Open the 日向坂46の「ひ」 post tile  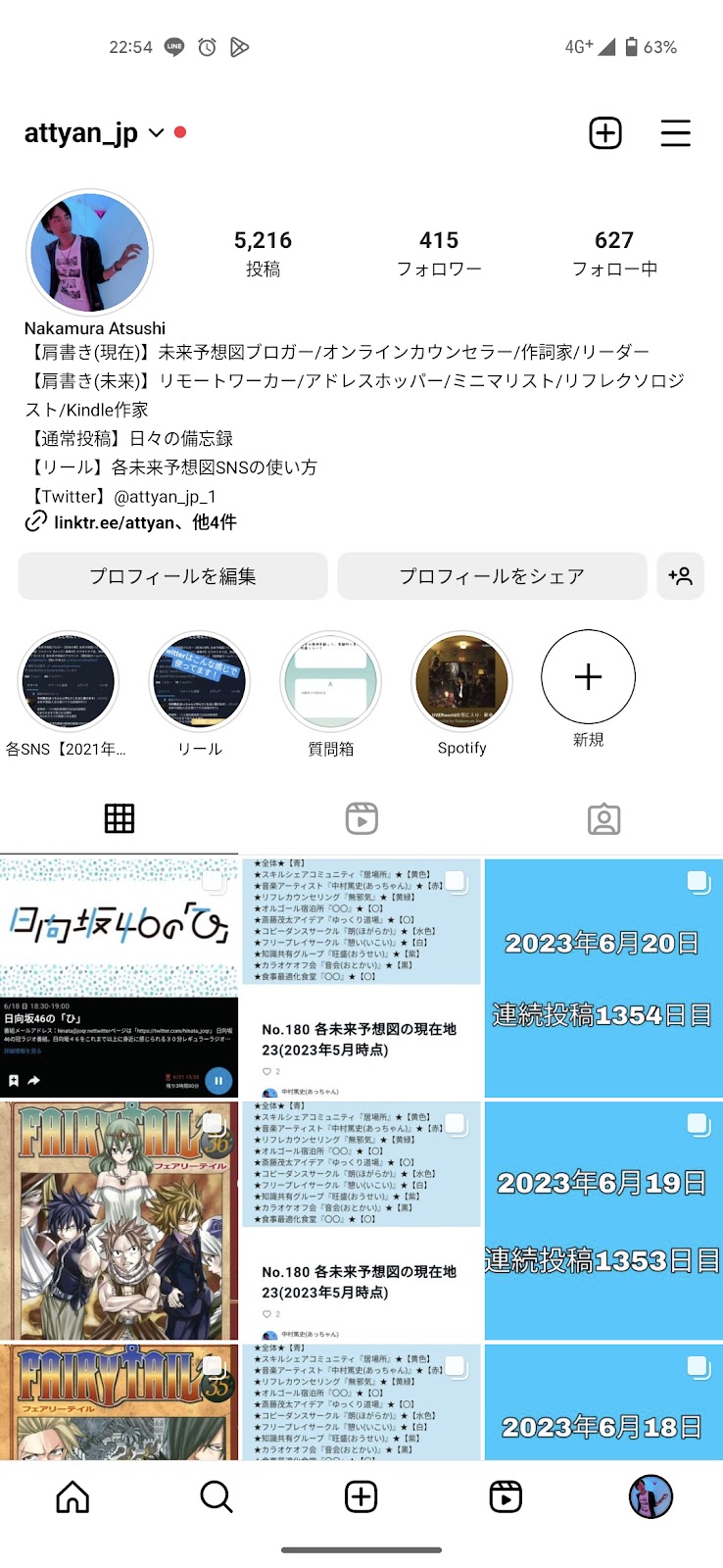tap(119, 978)
